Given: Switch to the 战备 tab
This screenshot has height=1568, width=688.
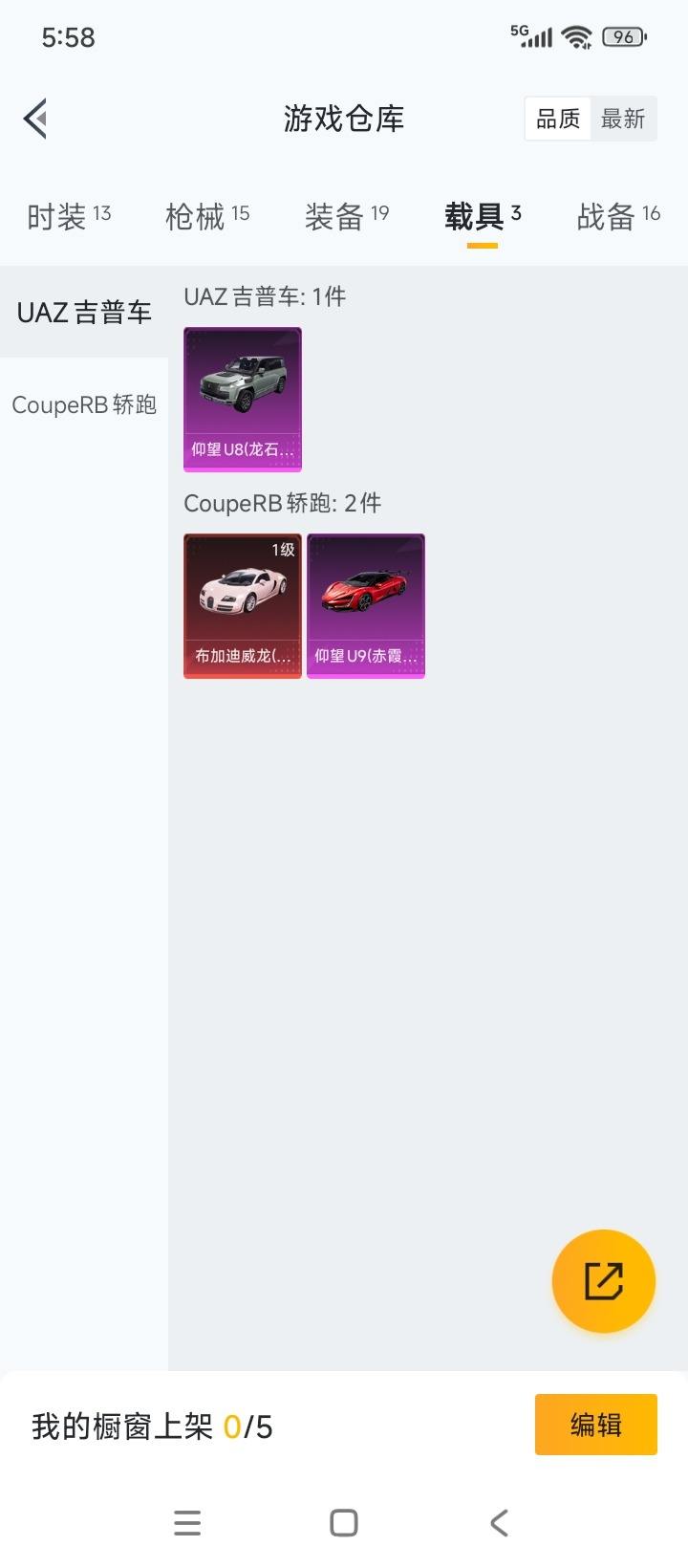Looking at the screenshot, I should (618, 217).
